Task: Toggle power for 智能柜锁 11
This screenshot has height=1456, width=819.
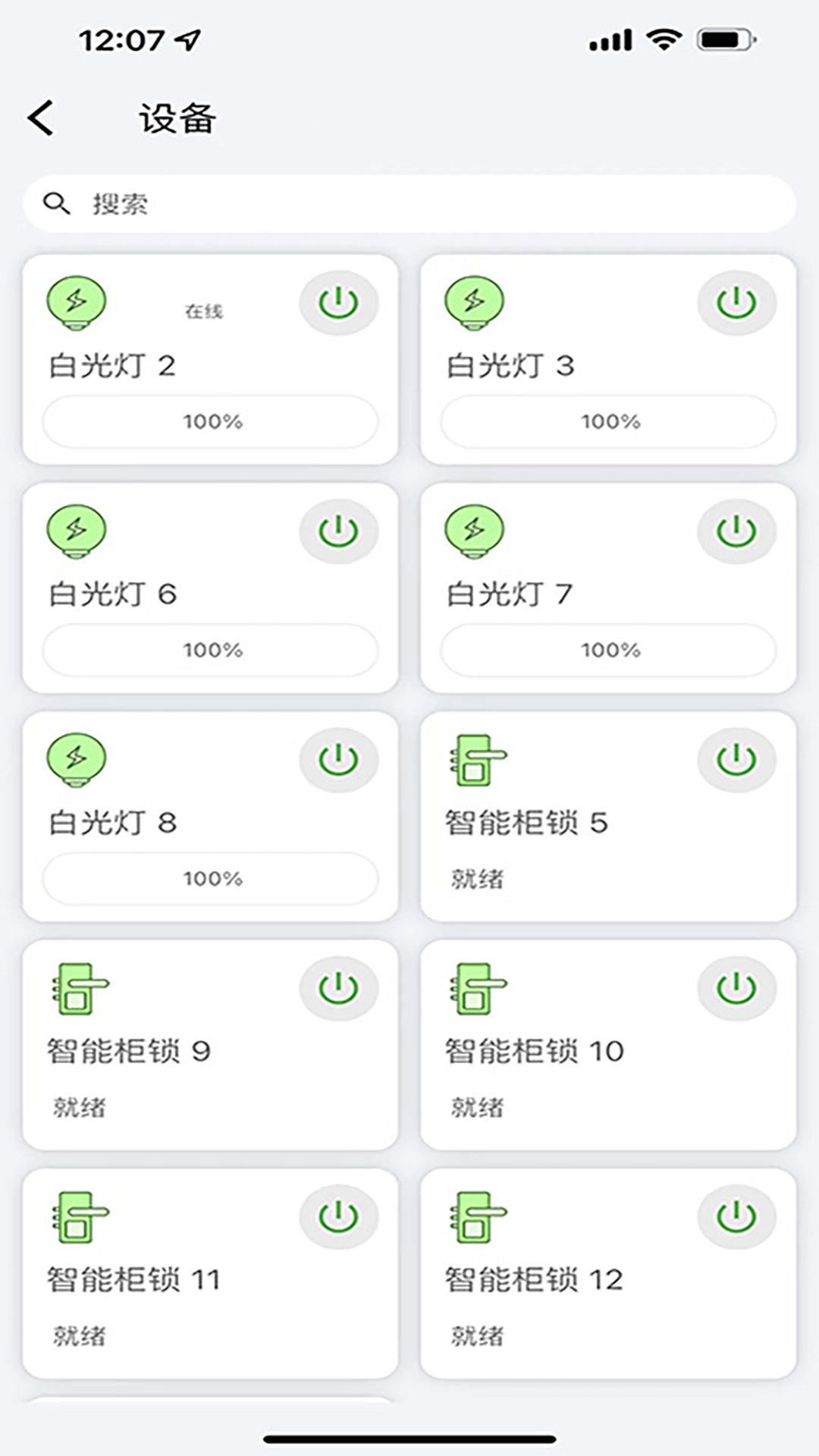Action: tap(338, 1217)
